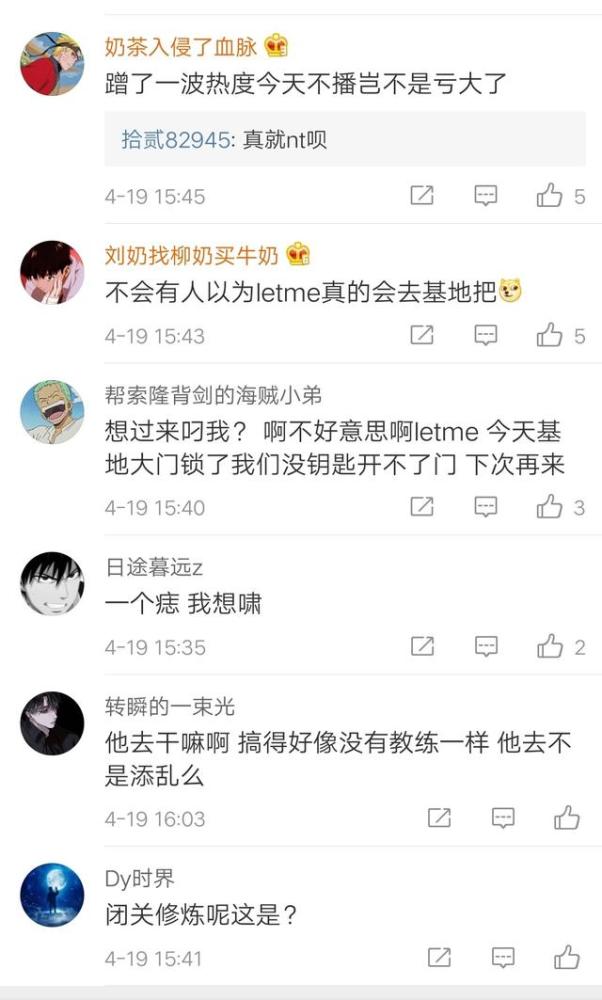Like 日途暮远z's comment

point(549,647)
